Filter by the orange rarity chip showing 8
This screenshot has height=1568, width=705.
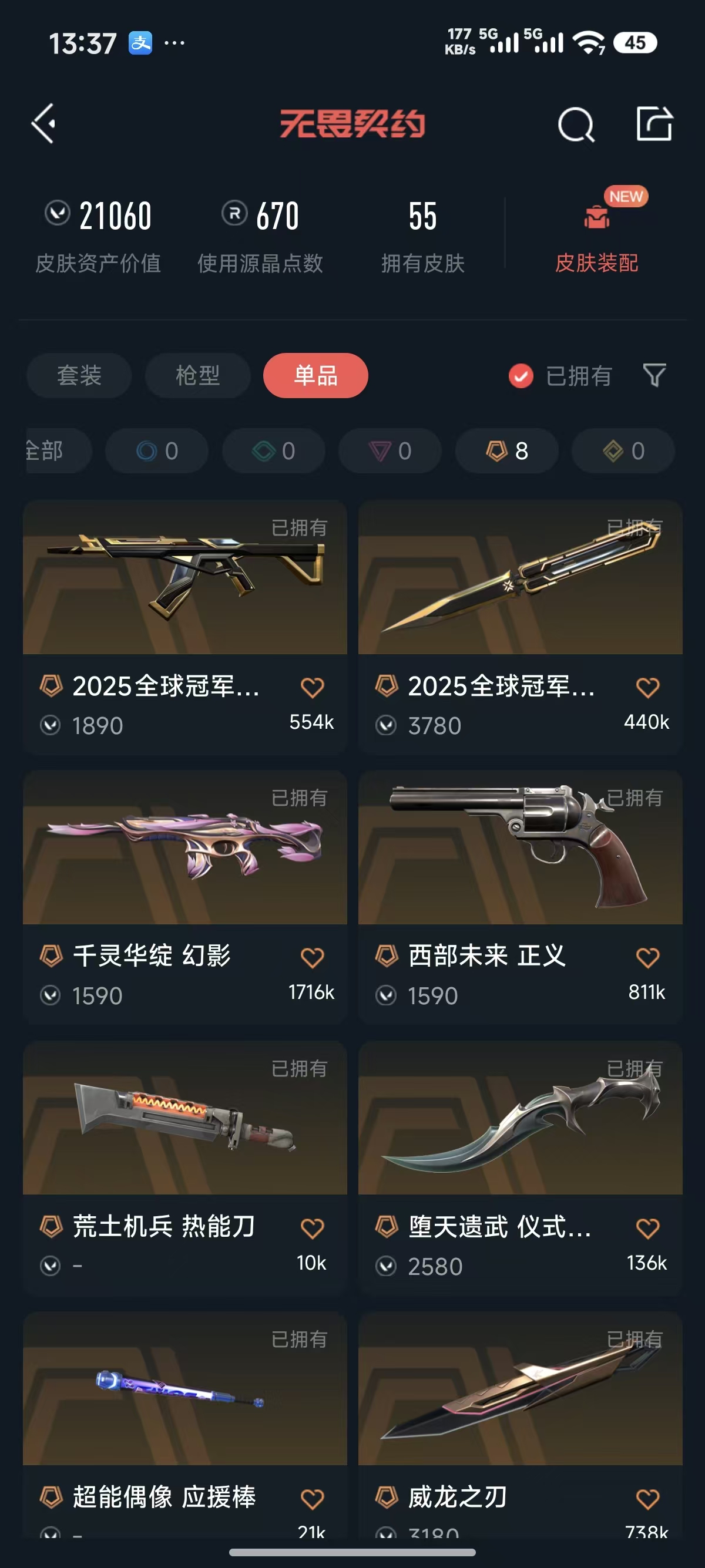[506, 451]
